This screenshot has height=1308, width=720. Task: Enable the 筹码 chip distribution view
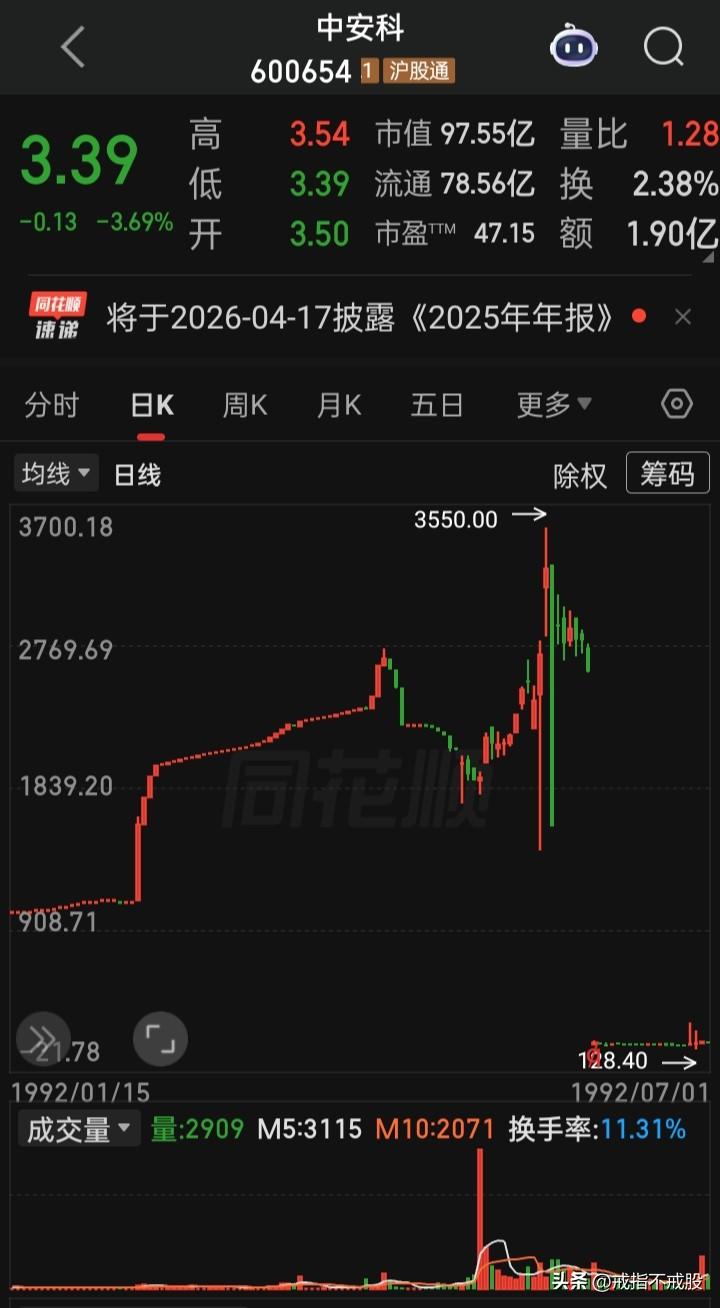(667, 474)
